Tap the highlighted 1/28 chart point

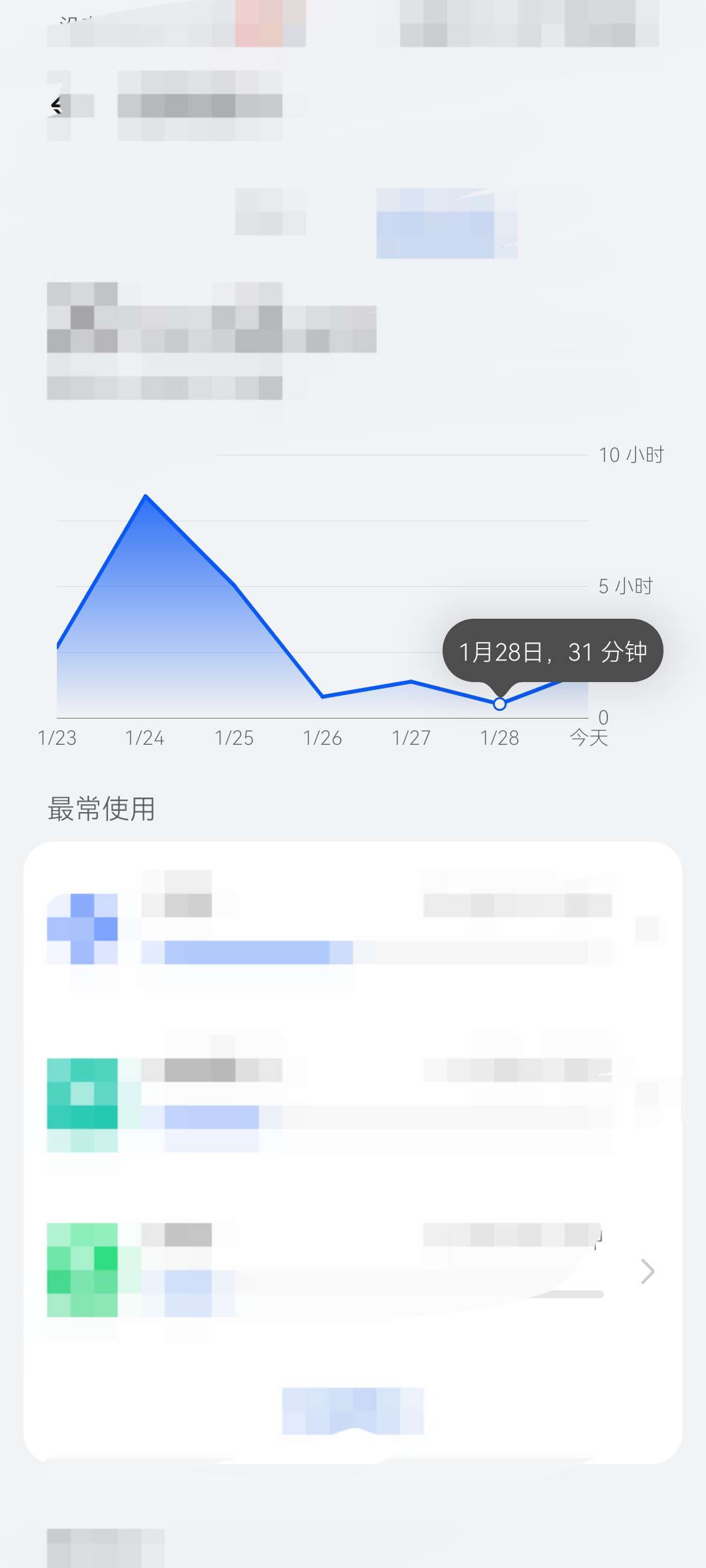click(x=499, y=704)
